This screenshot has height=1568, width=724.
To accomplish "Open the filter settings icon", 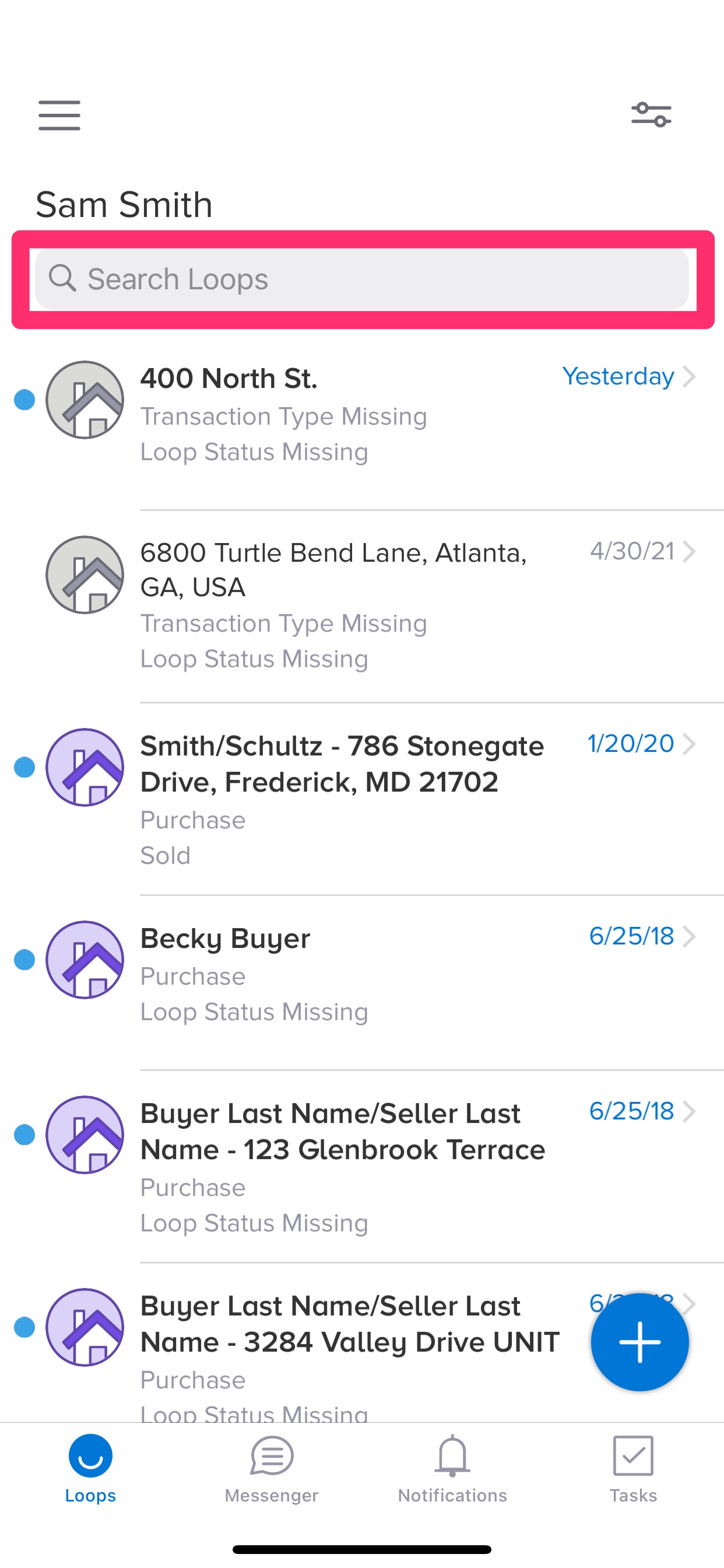I will 651,114.
